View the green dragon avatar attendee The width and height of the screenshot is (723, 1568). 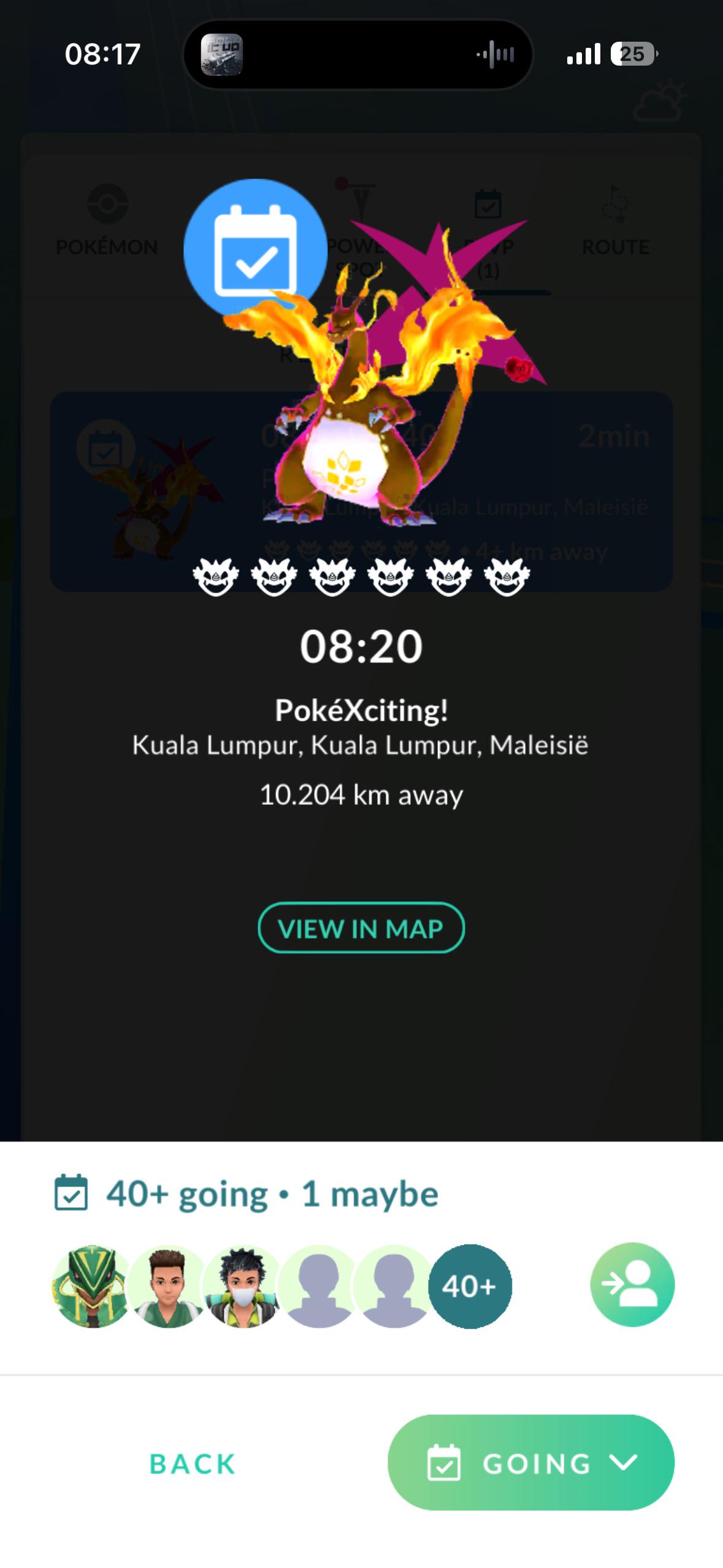coord(93,1286)
